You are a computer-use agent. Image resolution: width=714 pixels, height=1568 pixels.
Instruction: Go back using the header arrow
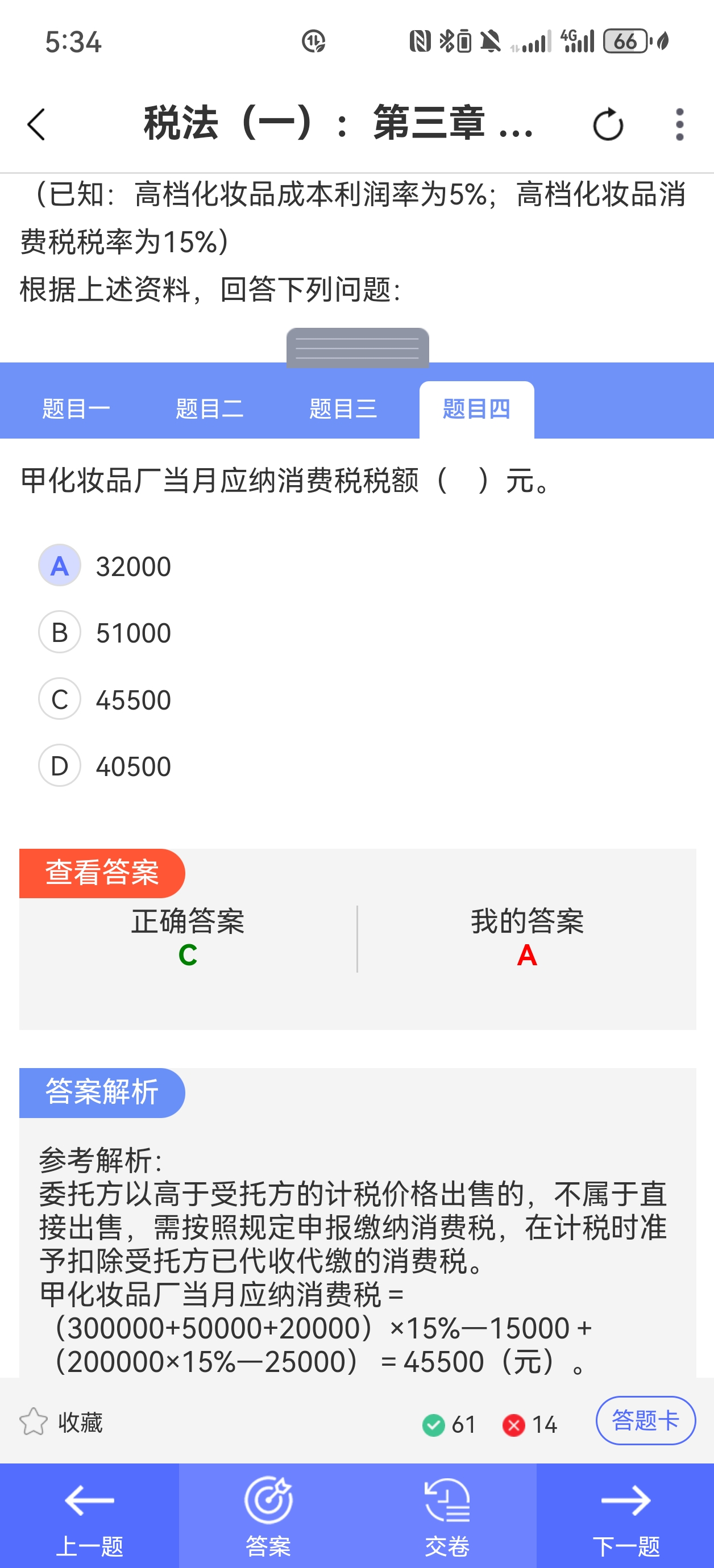[x=36, y=125]
